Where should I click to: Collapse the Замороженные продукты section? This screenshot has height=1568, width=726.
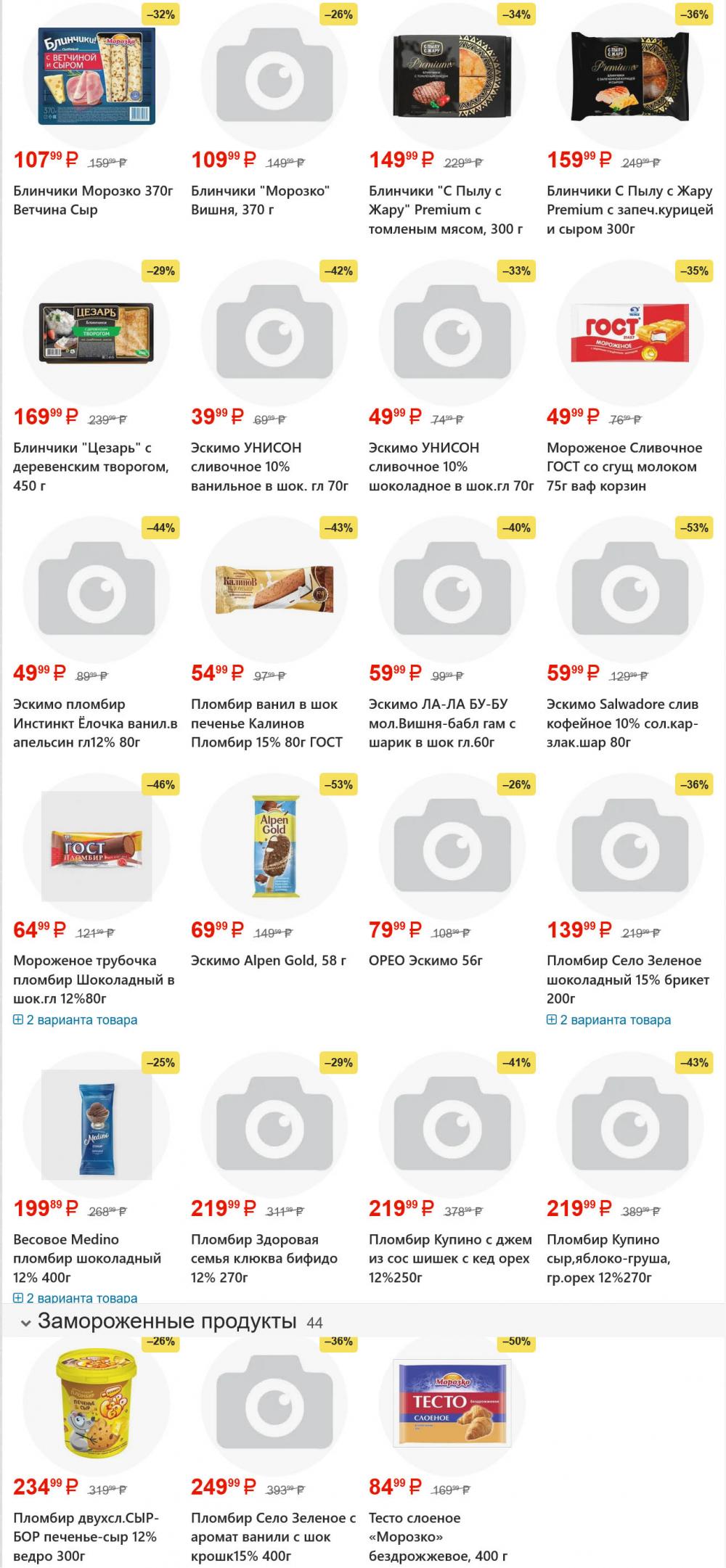tap(26, 1323)
